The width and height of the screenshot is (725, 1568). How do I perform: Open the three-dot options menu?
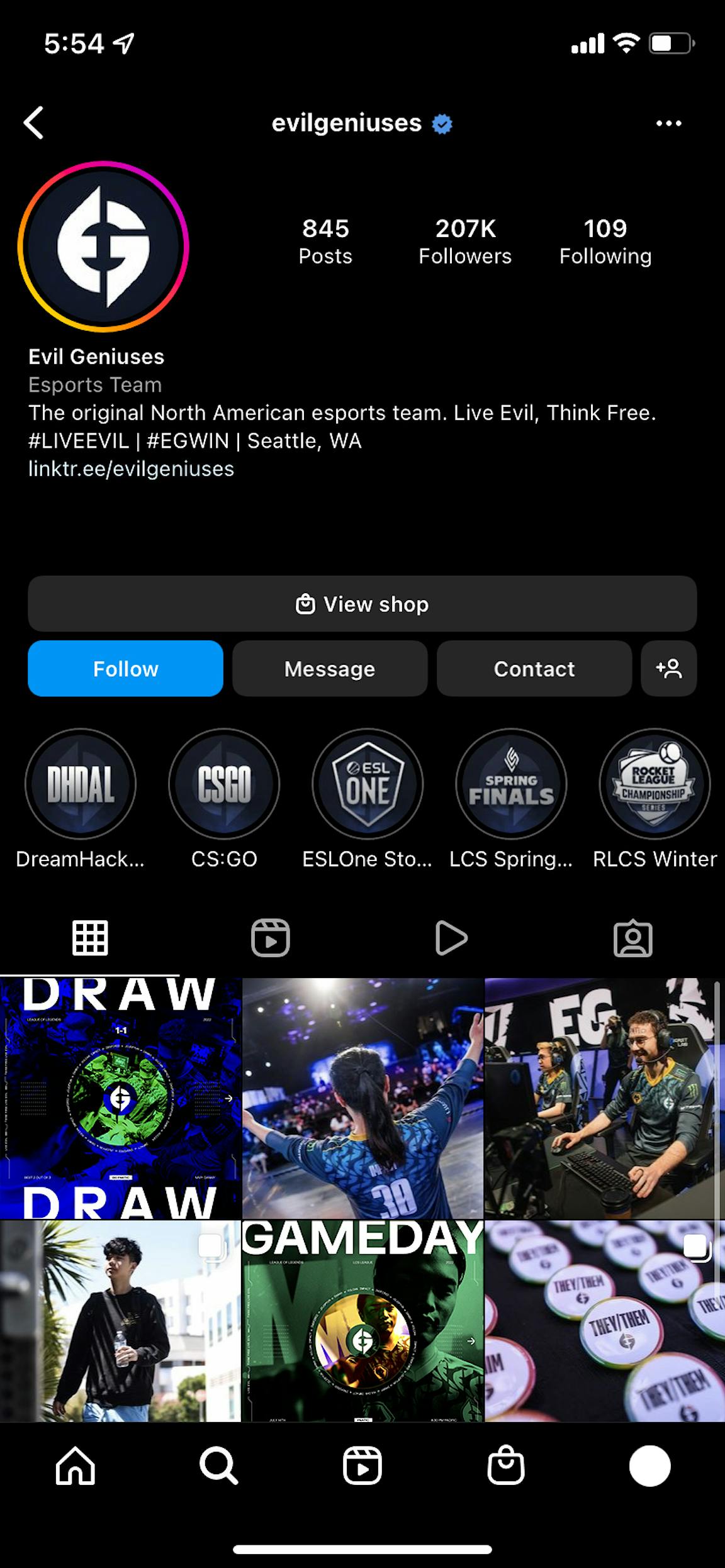click(x=668, y=123)
